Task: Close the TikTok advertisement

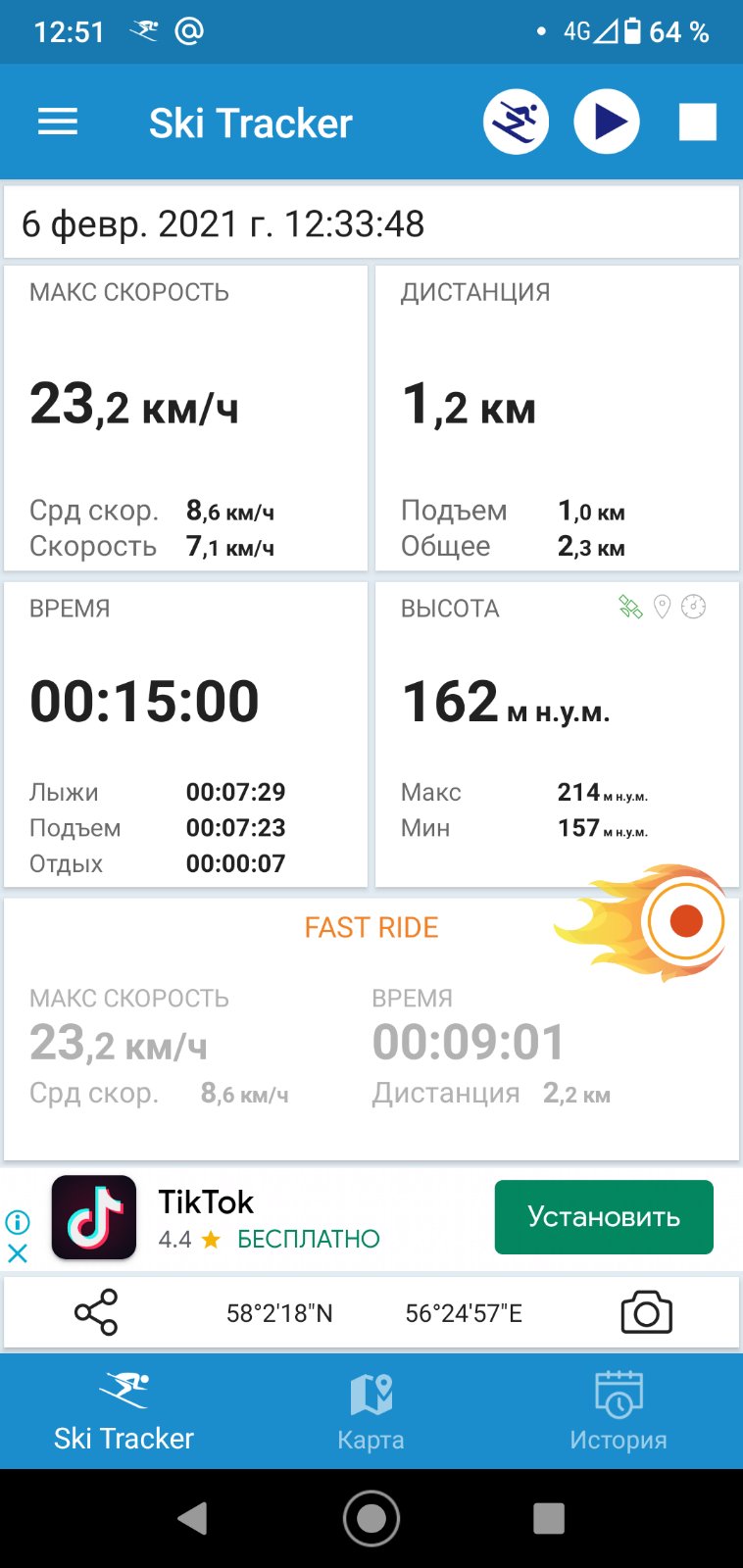Action: coord(18,1253)
